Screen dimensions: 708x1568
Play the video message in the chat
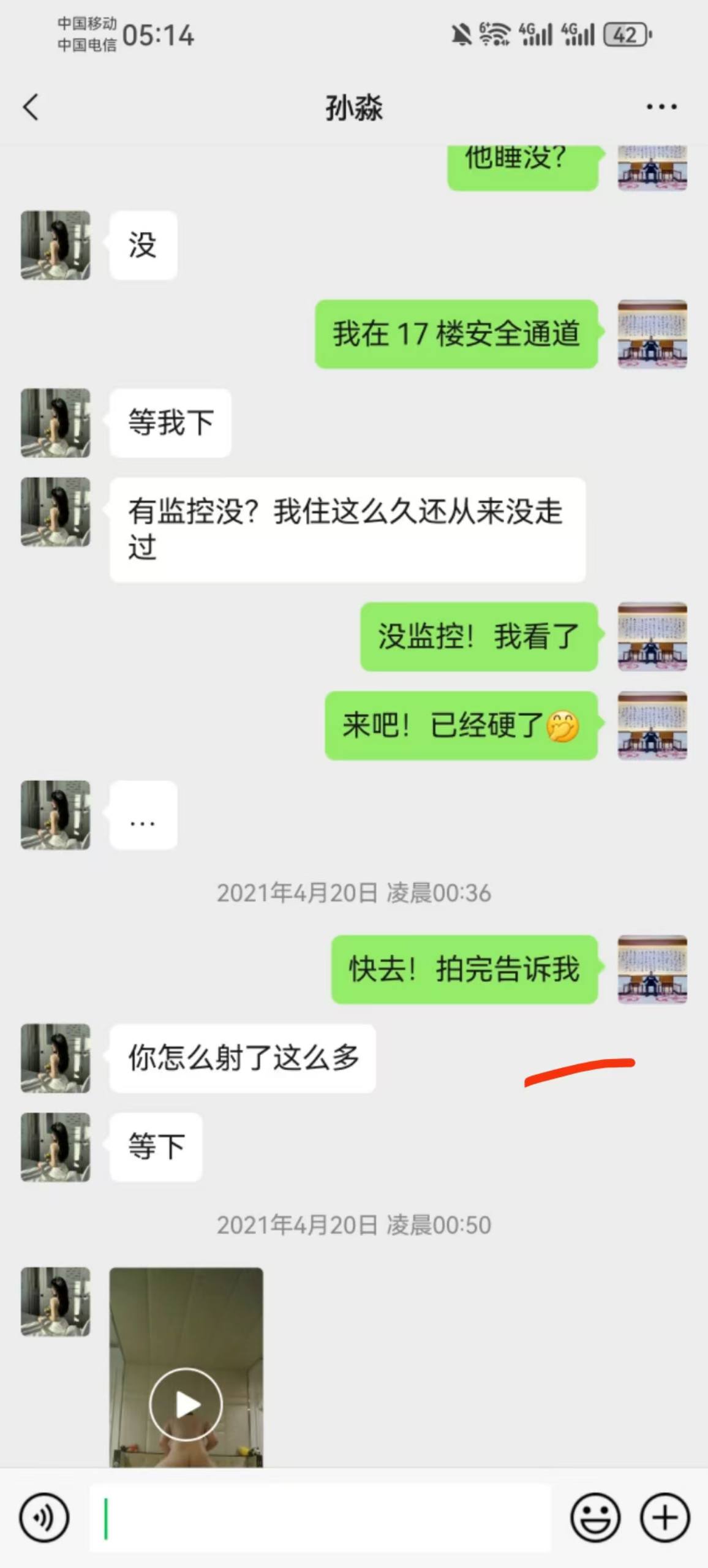pos(186,1404)
